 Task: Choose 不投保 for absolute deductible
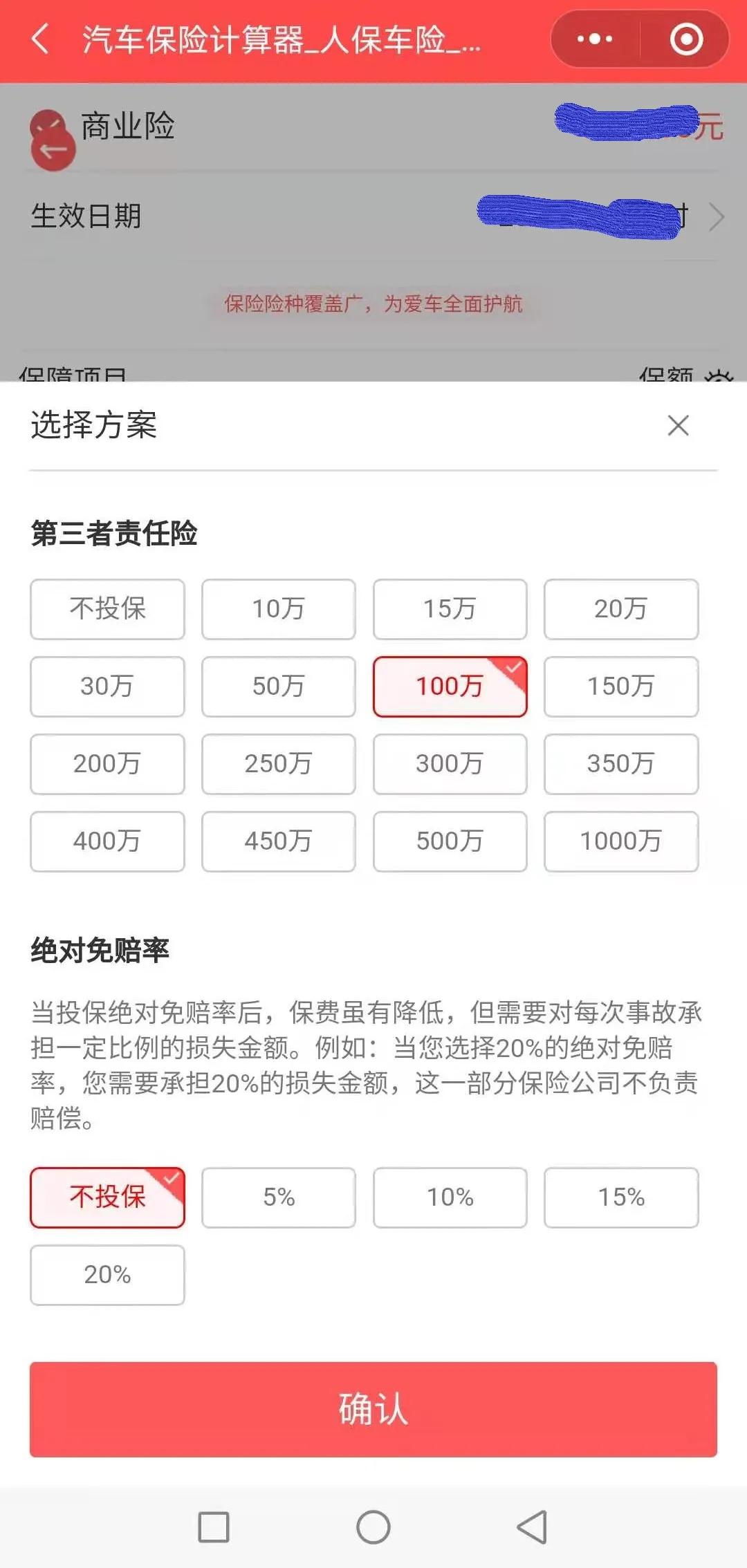(x=107, y=1197)
